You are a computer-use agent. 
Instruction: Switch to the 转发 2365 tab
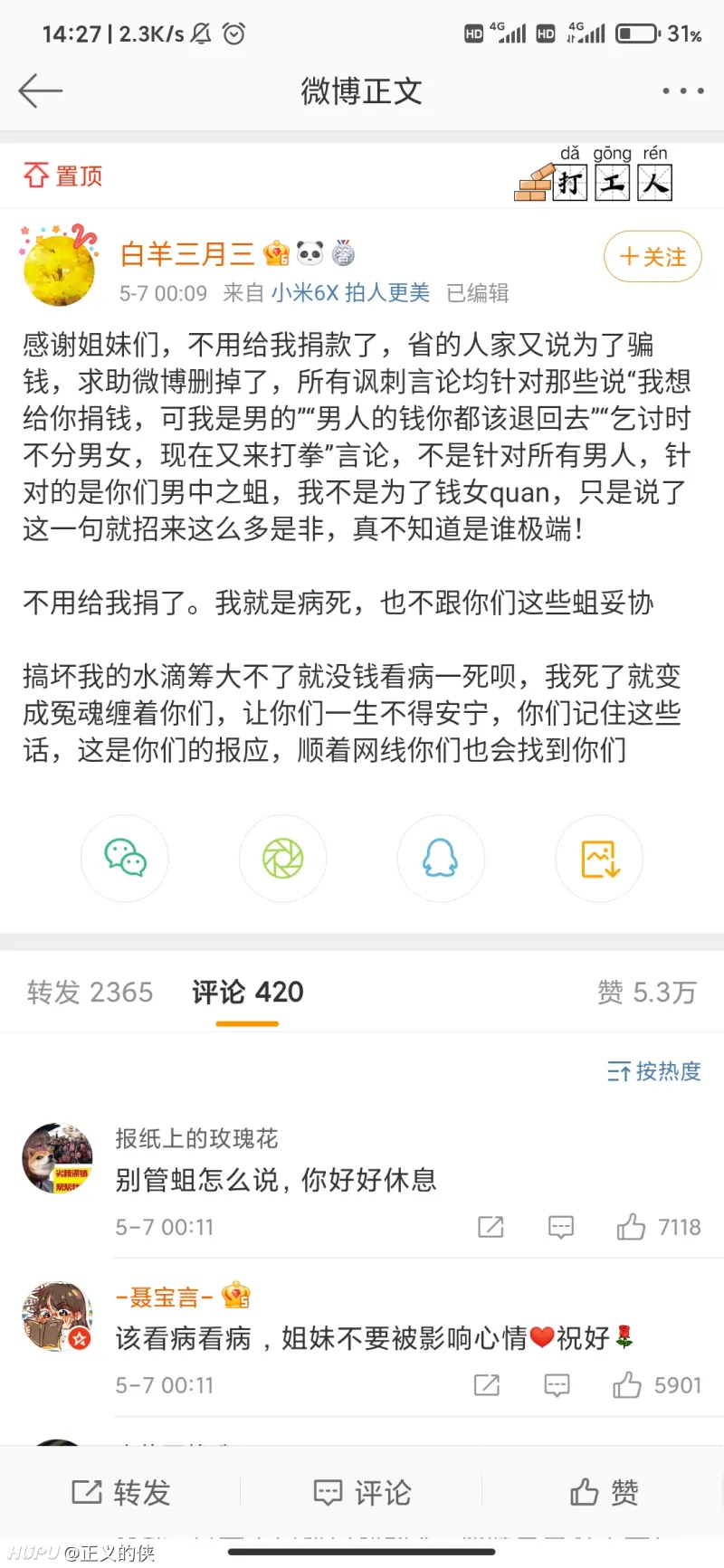pos(90,993)
